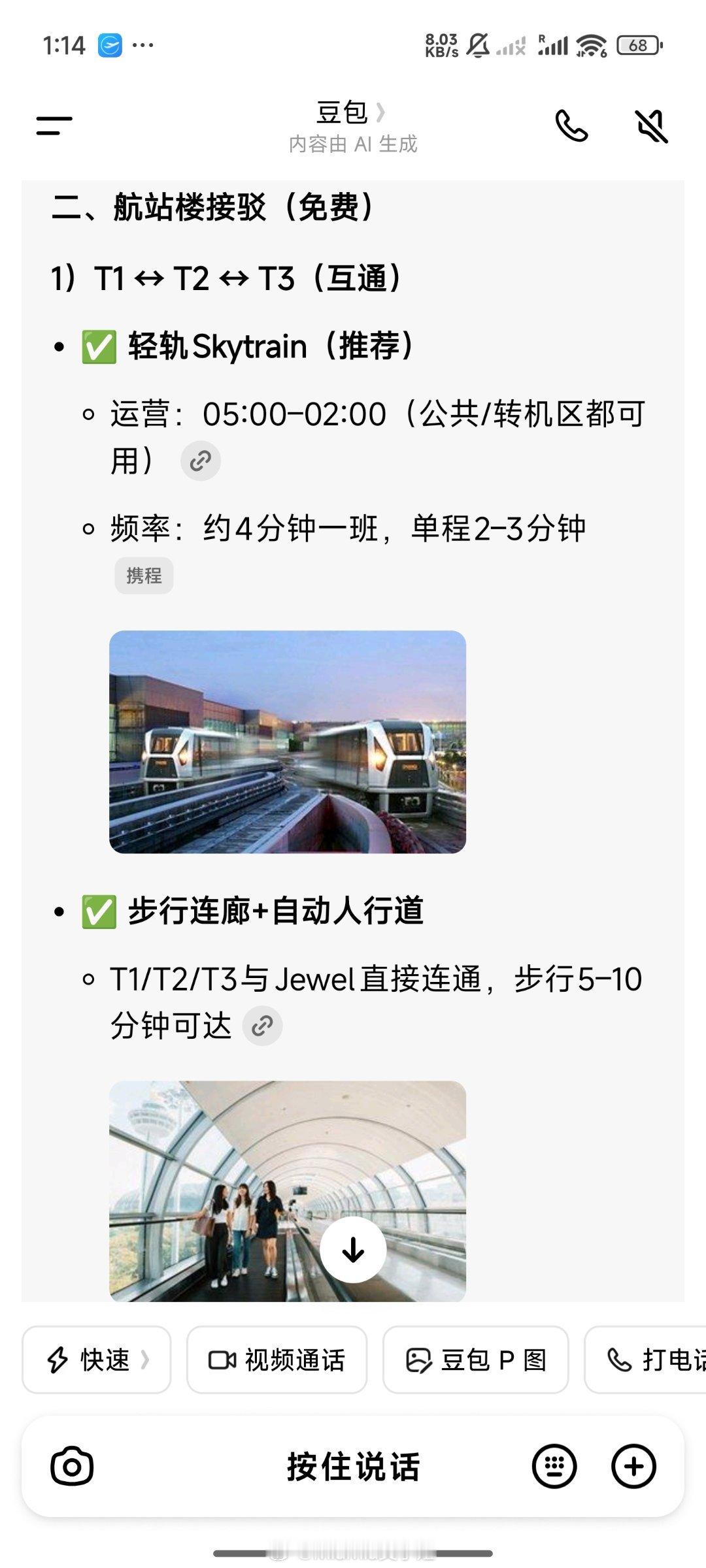Open 豆包 P 图 tool
The image size is (706, 1568).
coord(475,1360)
